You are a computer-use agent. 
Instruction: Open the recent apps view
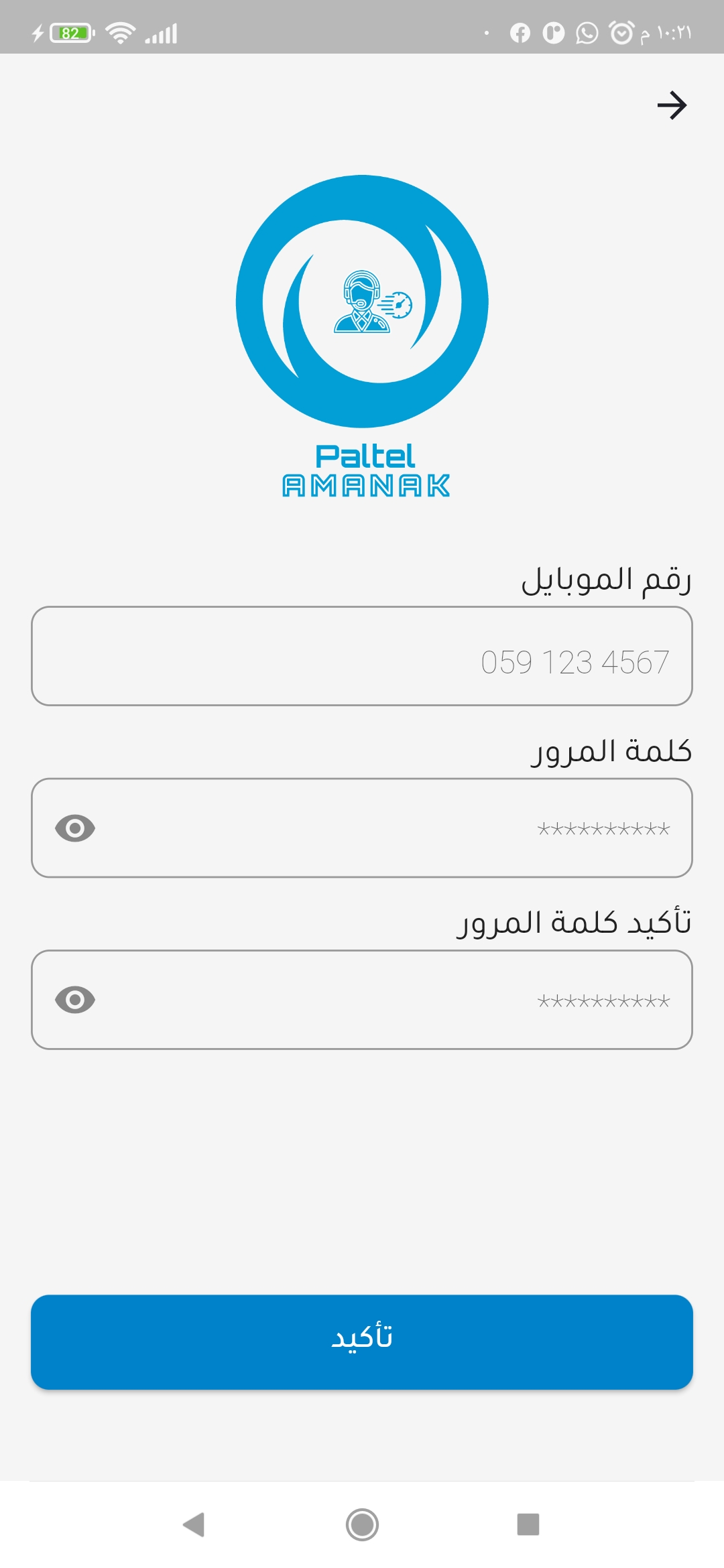pyautogui.click(x=528, y=1524)
